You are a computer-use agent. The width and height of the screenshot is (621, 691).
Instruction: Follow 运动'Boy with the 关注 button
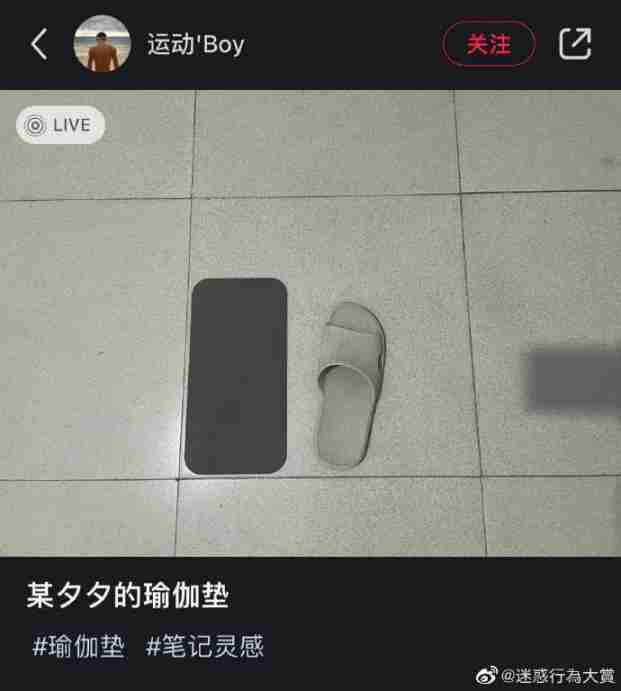coord(489,44)
